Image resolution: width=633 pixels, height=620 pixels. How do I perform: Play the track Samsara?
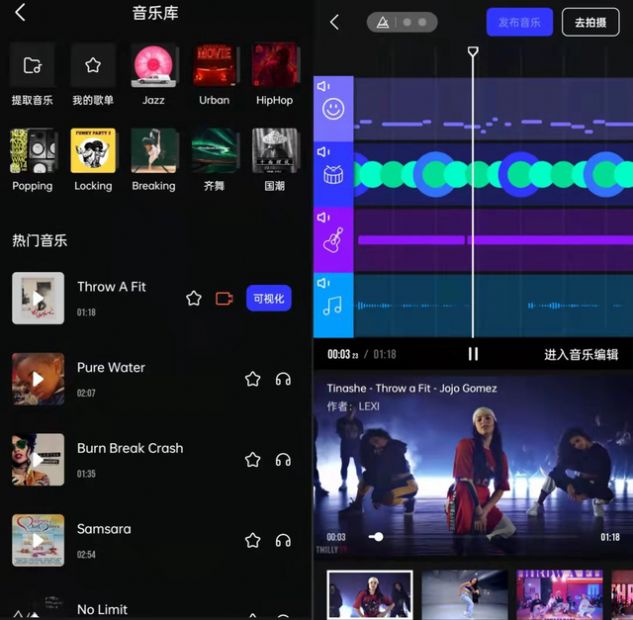pyautogui.click(x=38, y=541)
